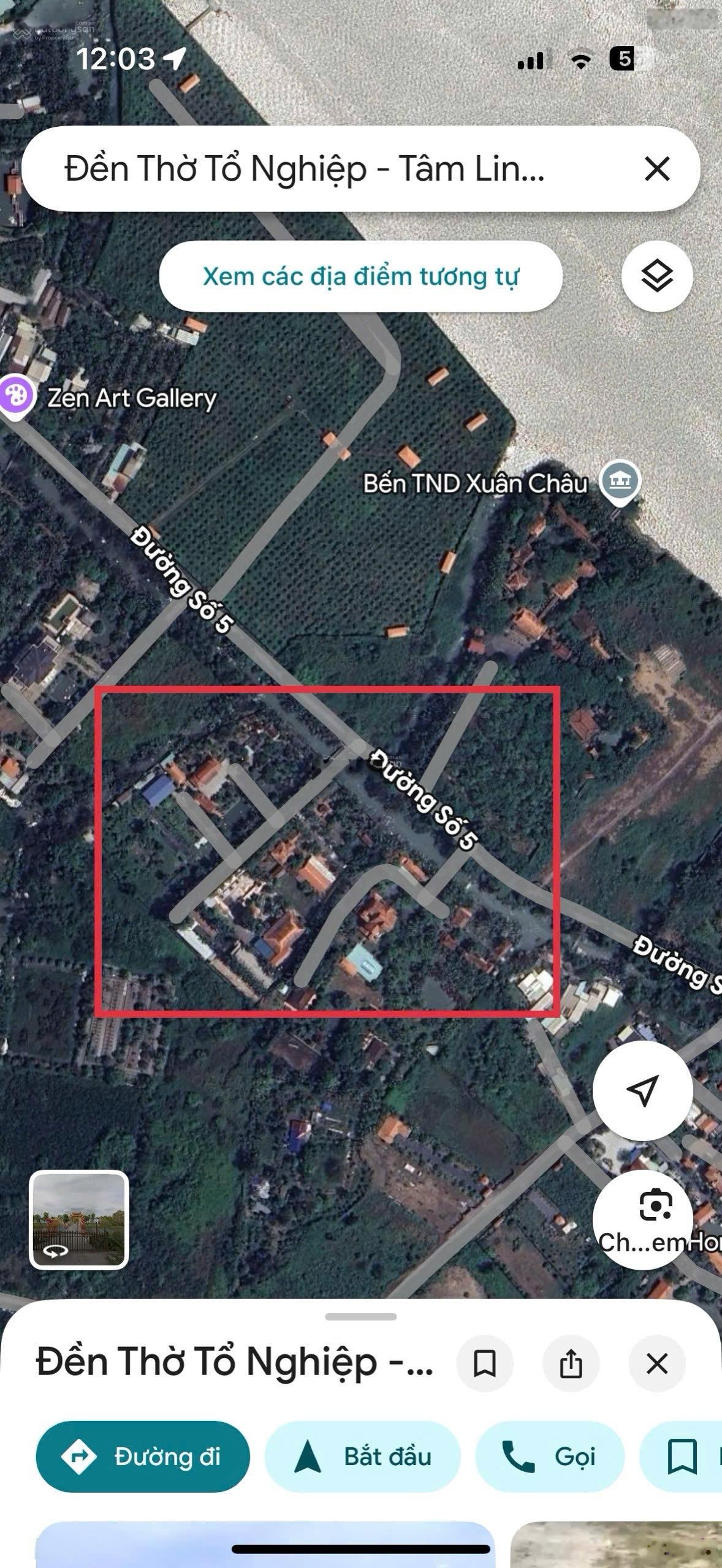722x1568 pixels.
Task: Open the map layers selector
Action: 656,276
